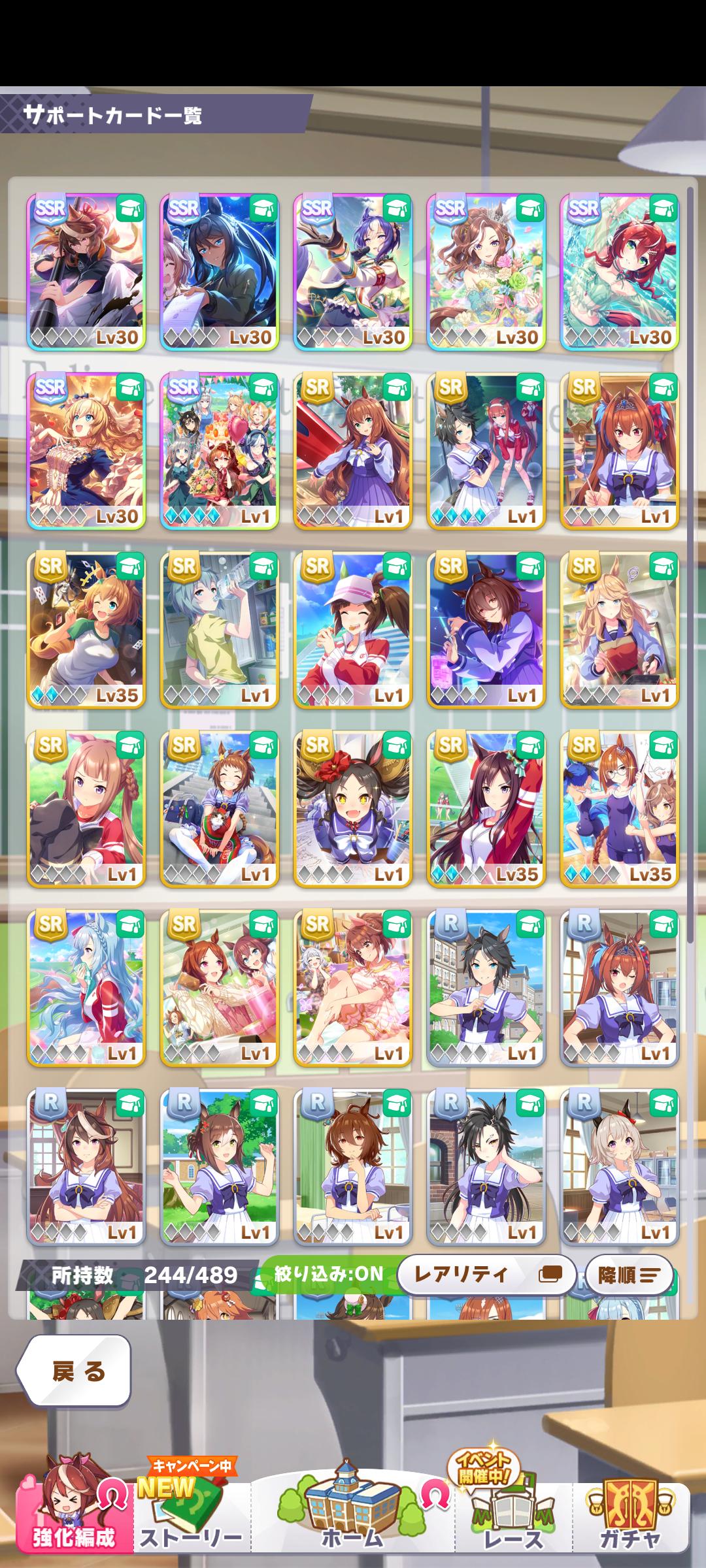
Task: Open the SR girl holding cat on stairs card
Action: (219, 809)
